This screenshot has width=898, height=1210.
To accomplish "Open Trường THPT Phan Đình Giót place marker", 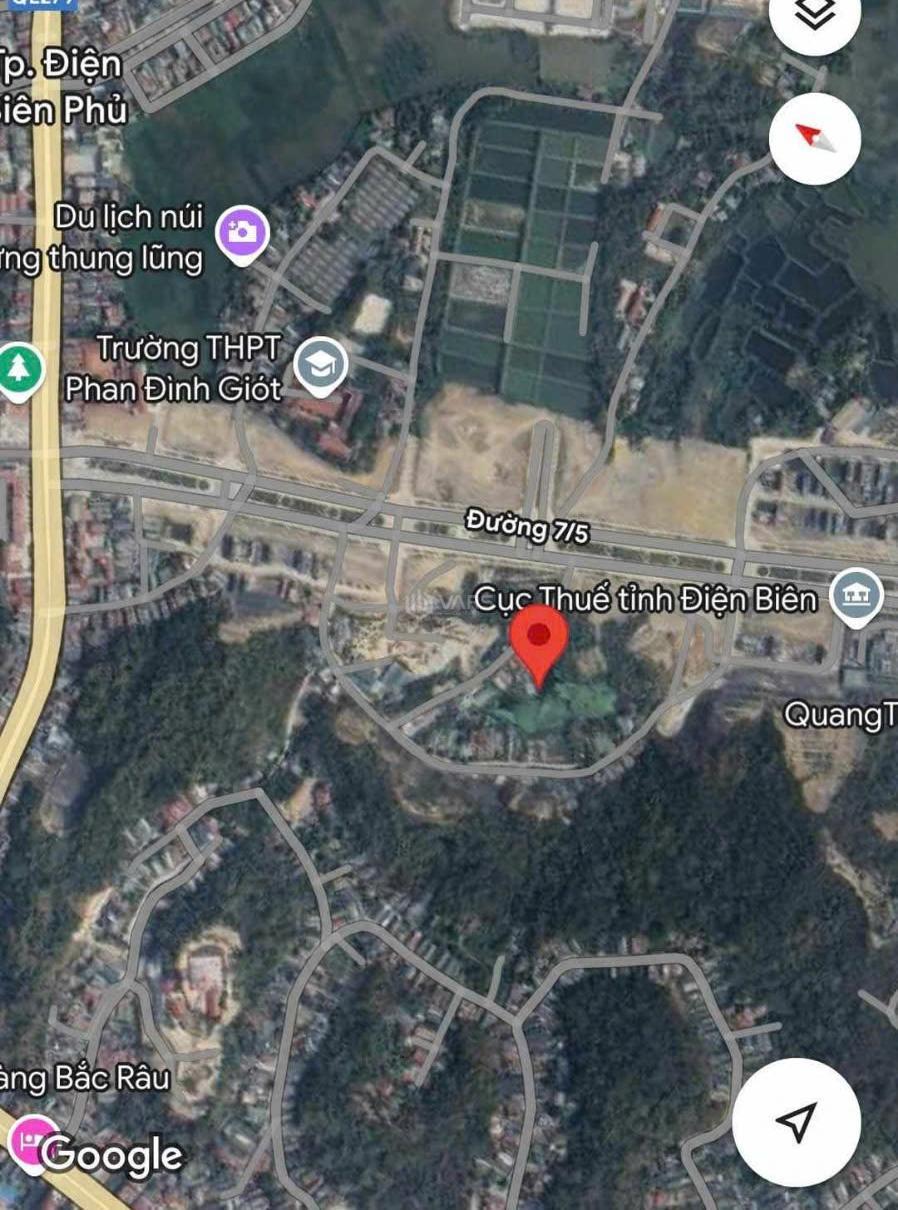I will [x=321, y=365].
